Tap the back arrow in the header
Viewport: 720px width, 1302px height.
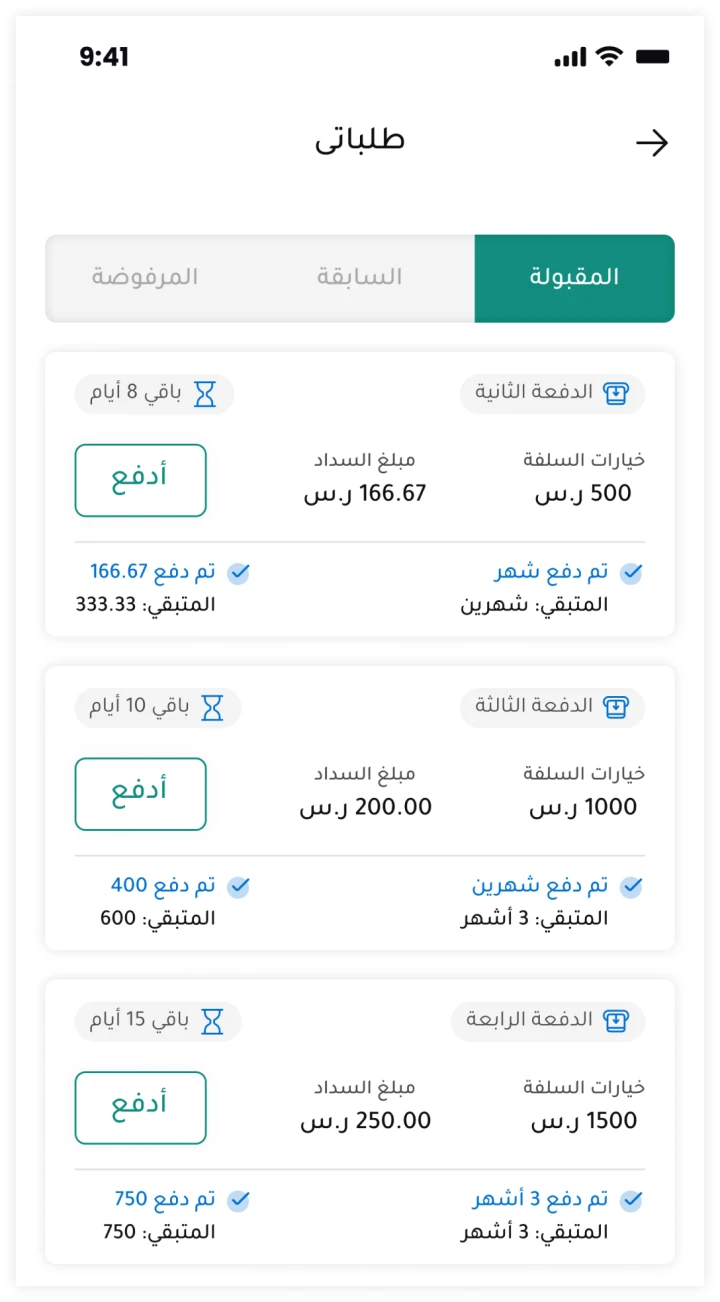(652, 144)
